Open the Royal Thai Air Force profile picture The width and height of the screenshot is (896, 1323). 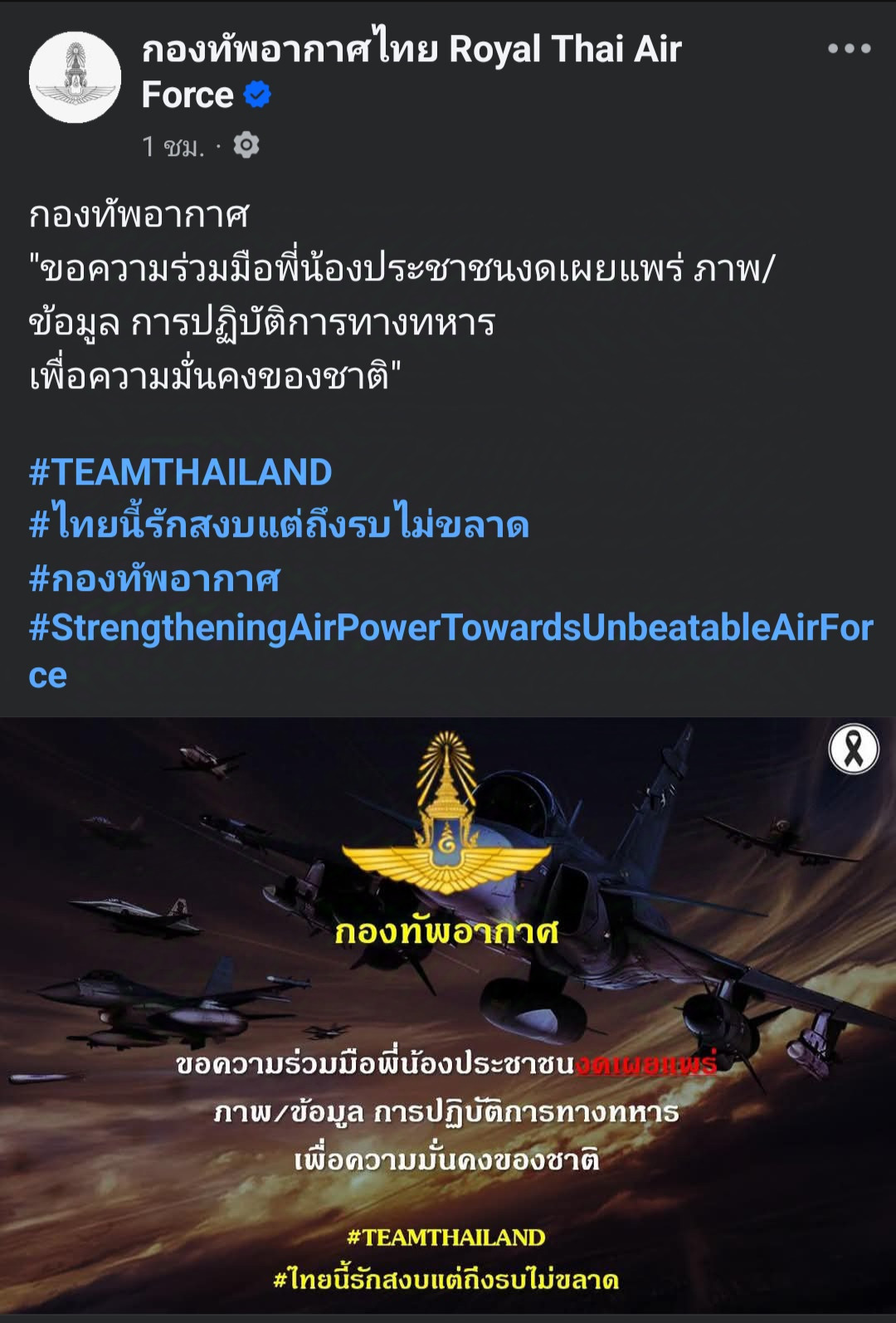[75, 77]
